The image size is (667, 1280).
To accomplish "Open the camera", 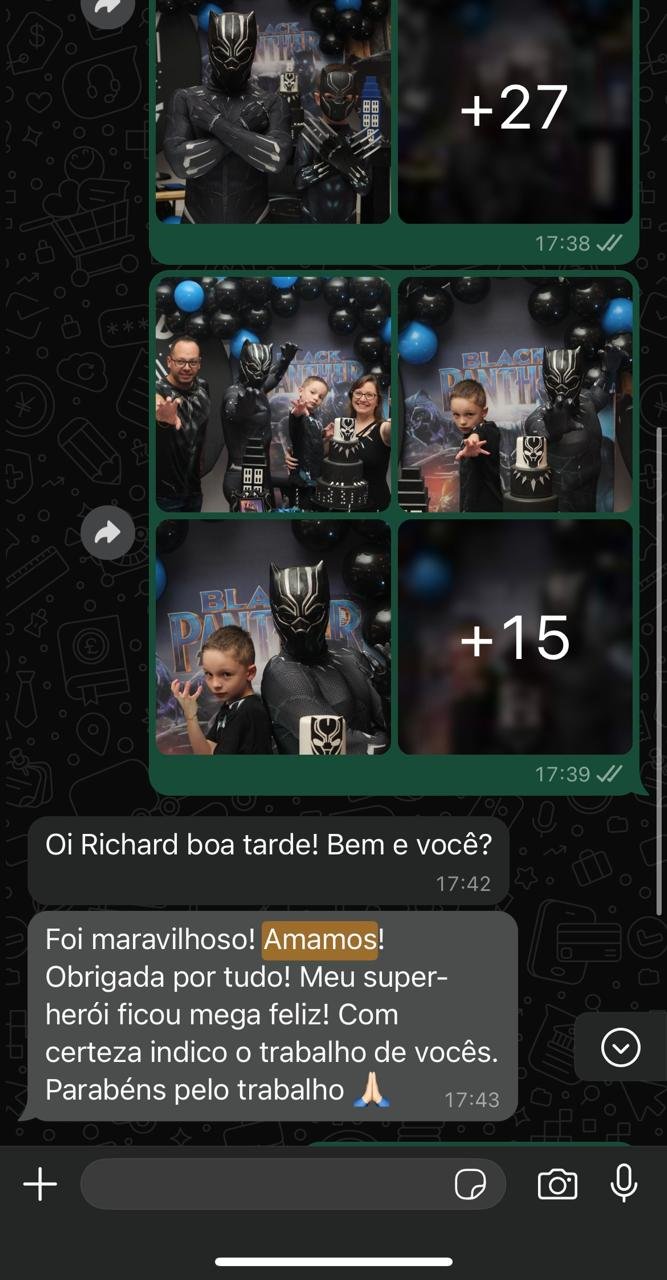I will [557, 1185].
